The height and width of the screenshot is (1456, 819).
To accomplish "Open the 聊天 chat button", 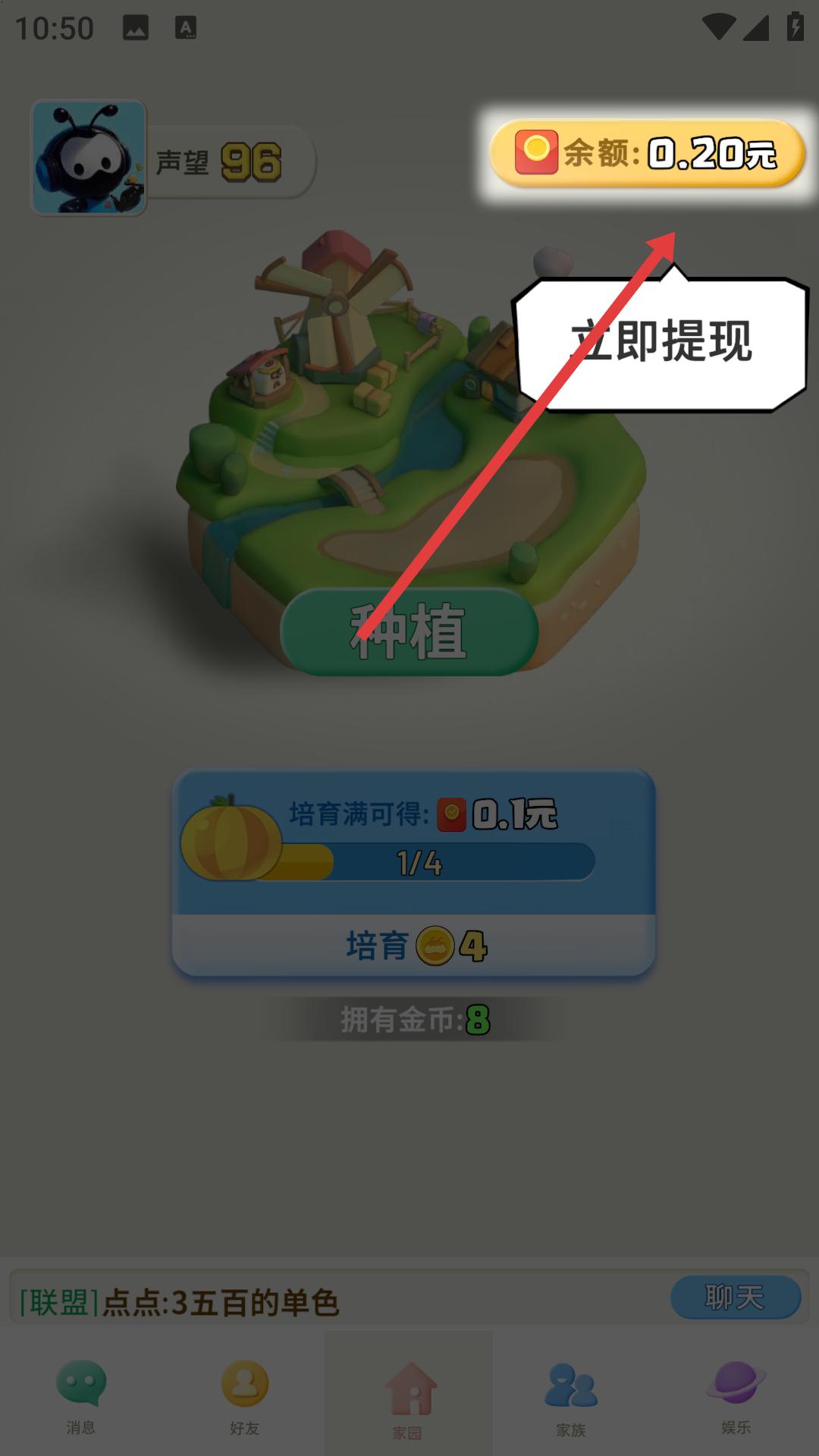I will (735, 1298).
